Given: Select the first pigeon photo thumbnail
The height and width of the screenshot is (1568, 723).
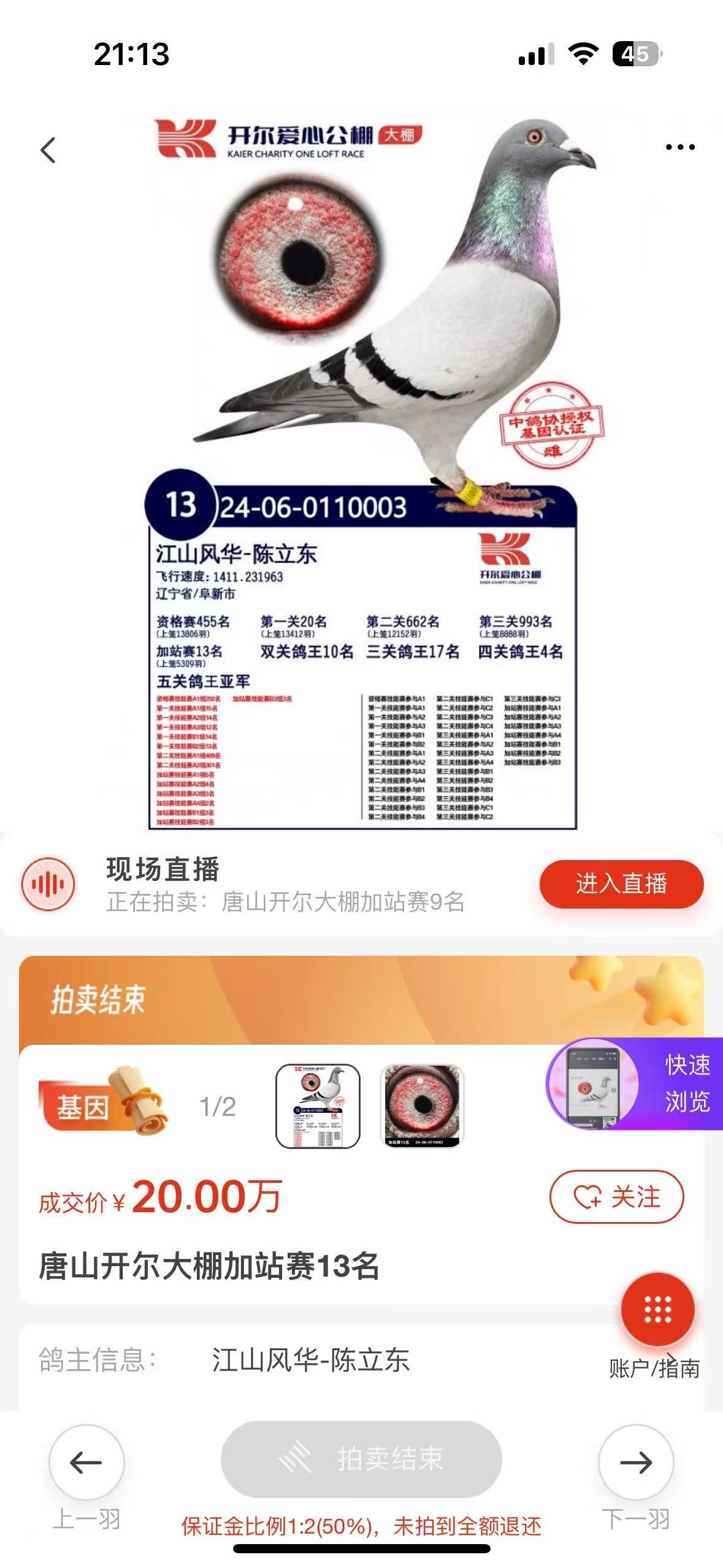Looking at the screenshot, I should tap(318, 1106).
